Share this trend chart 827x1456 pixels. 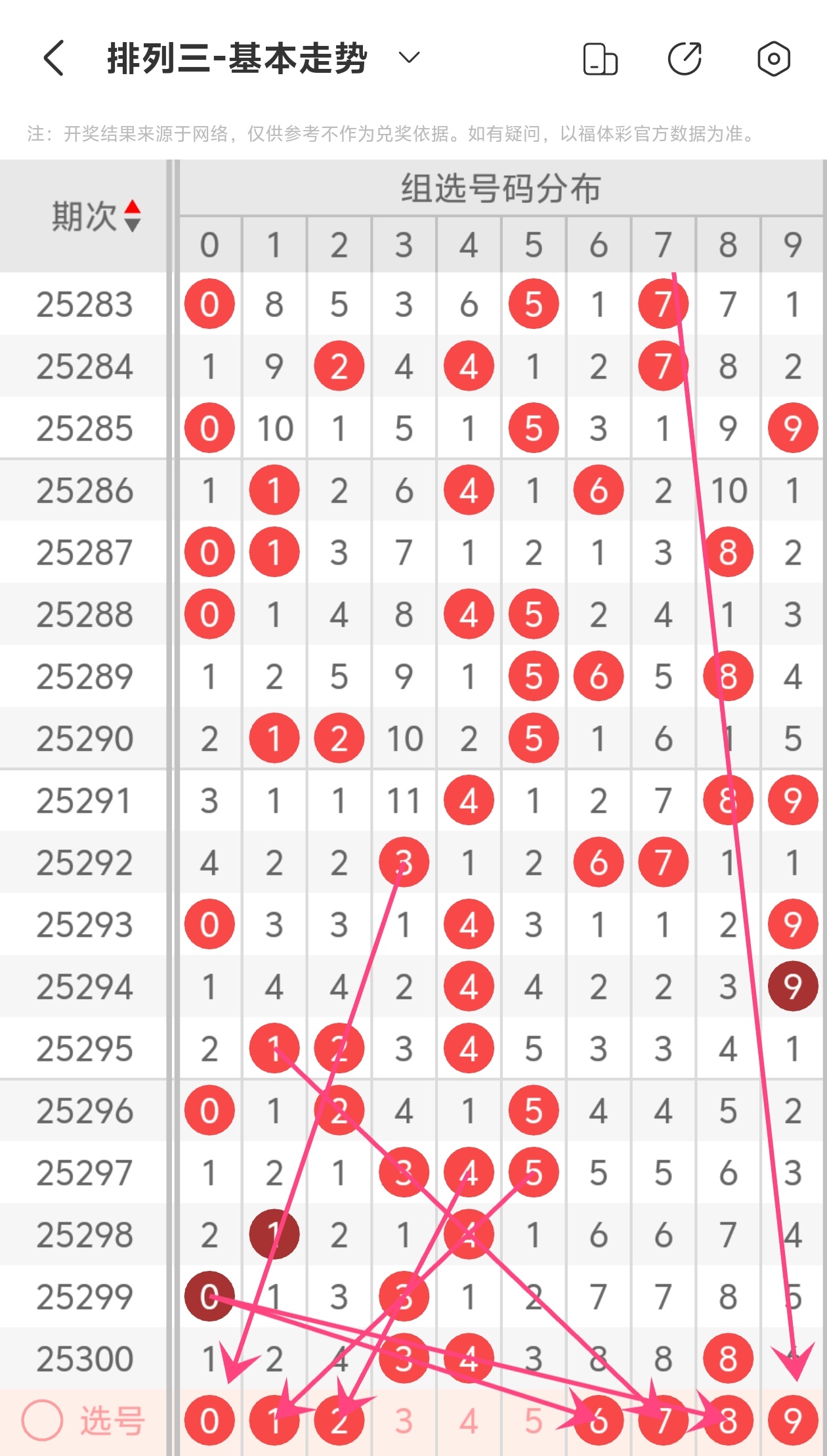[685, 59]
